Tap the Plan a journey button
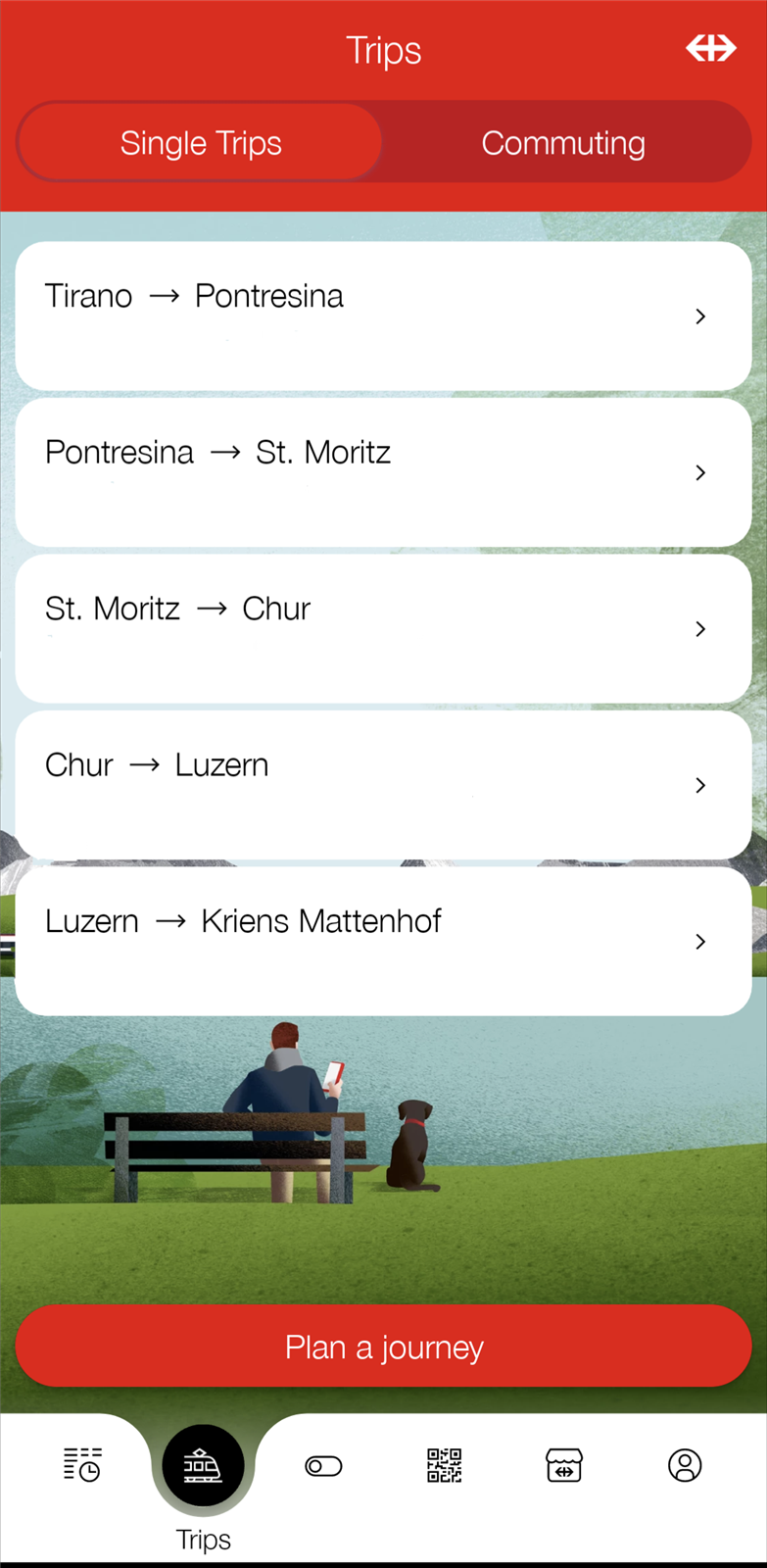 383,1347
